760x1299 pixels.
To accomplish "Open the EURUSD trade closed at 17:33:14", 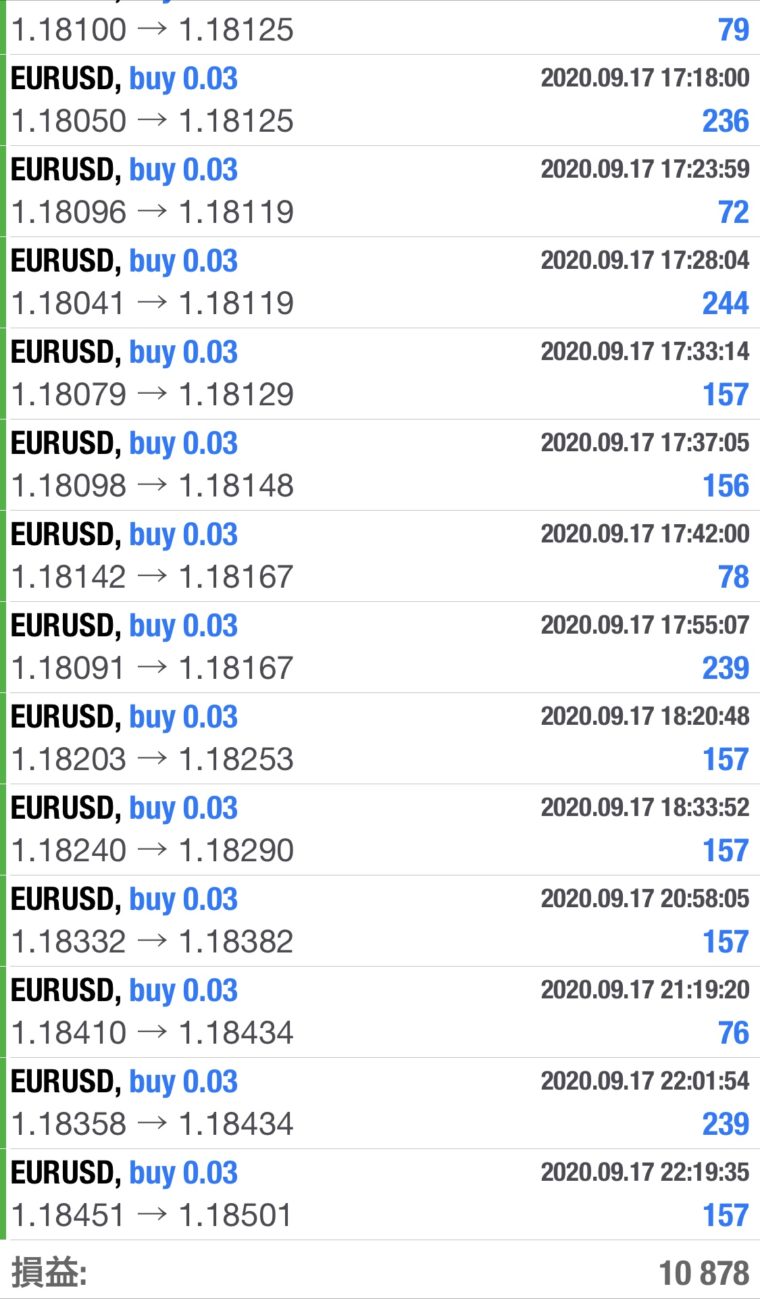I will [380, 373].
